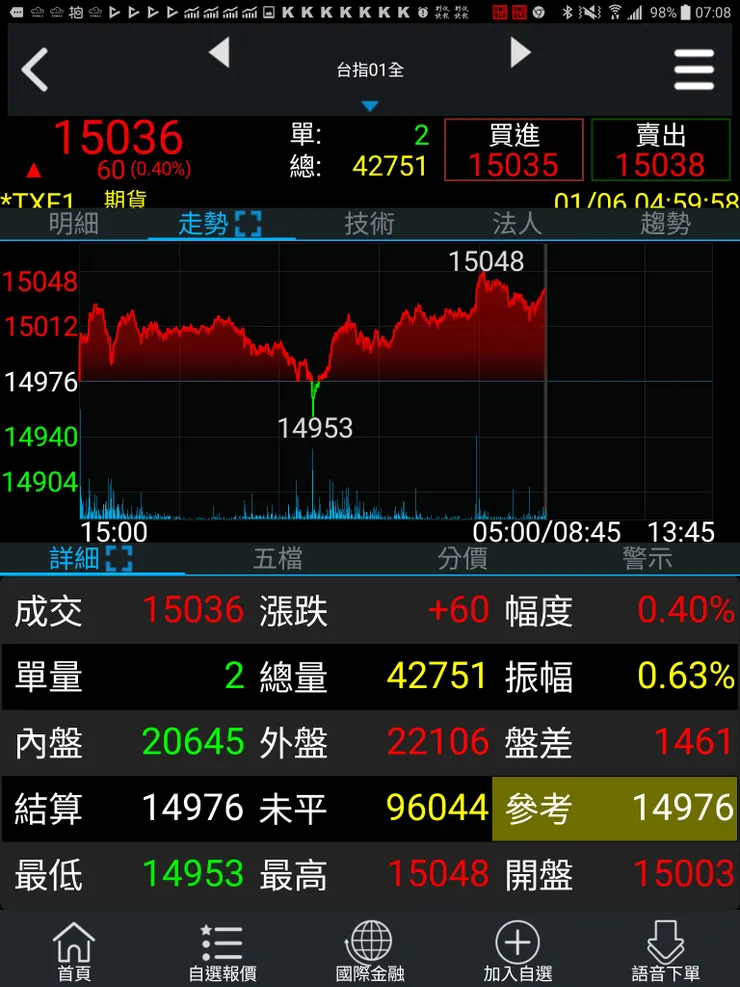Go to 首頁 home
Screen dimensions: 740x987
click(74, 951)
